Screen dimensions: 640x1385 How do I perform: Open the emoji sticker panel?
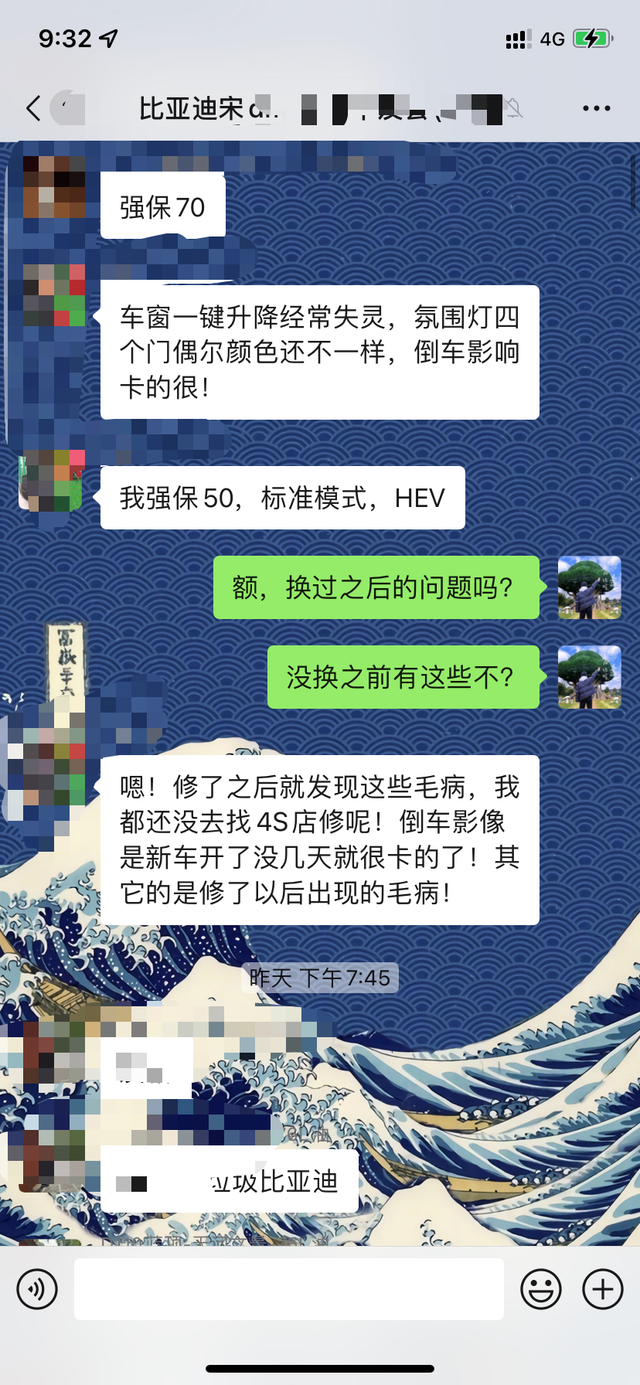tap(541, 1290)
